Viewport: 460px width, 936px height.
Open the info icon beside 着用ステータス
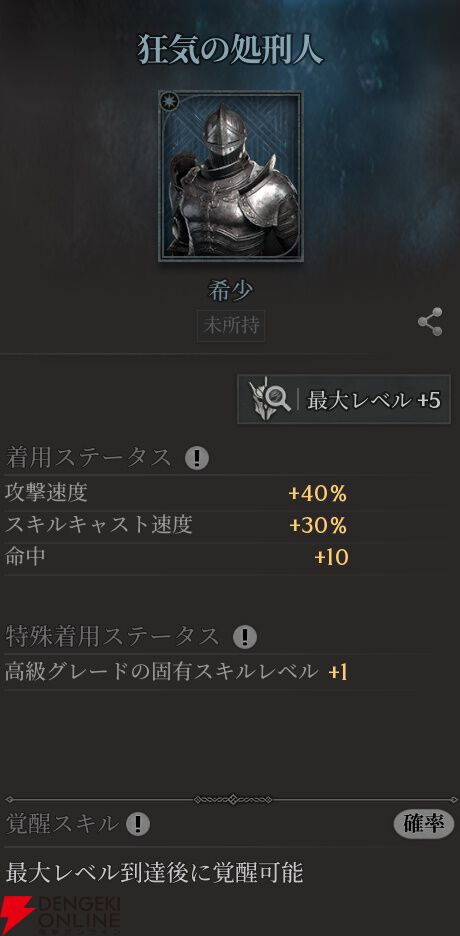tap(196, 458)
